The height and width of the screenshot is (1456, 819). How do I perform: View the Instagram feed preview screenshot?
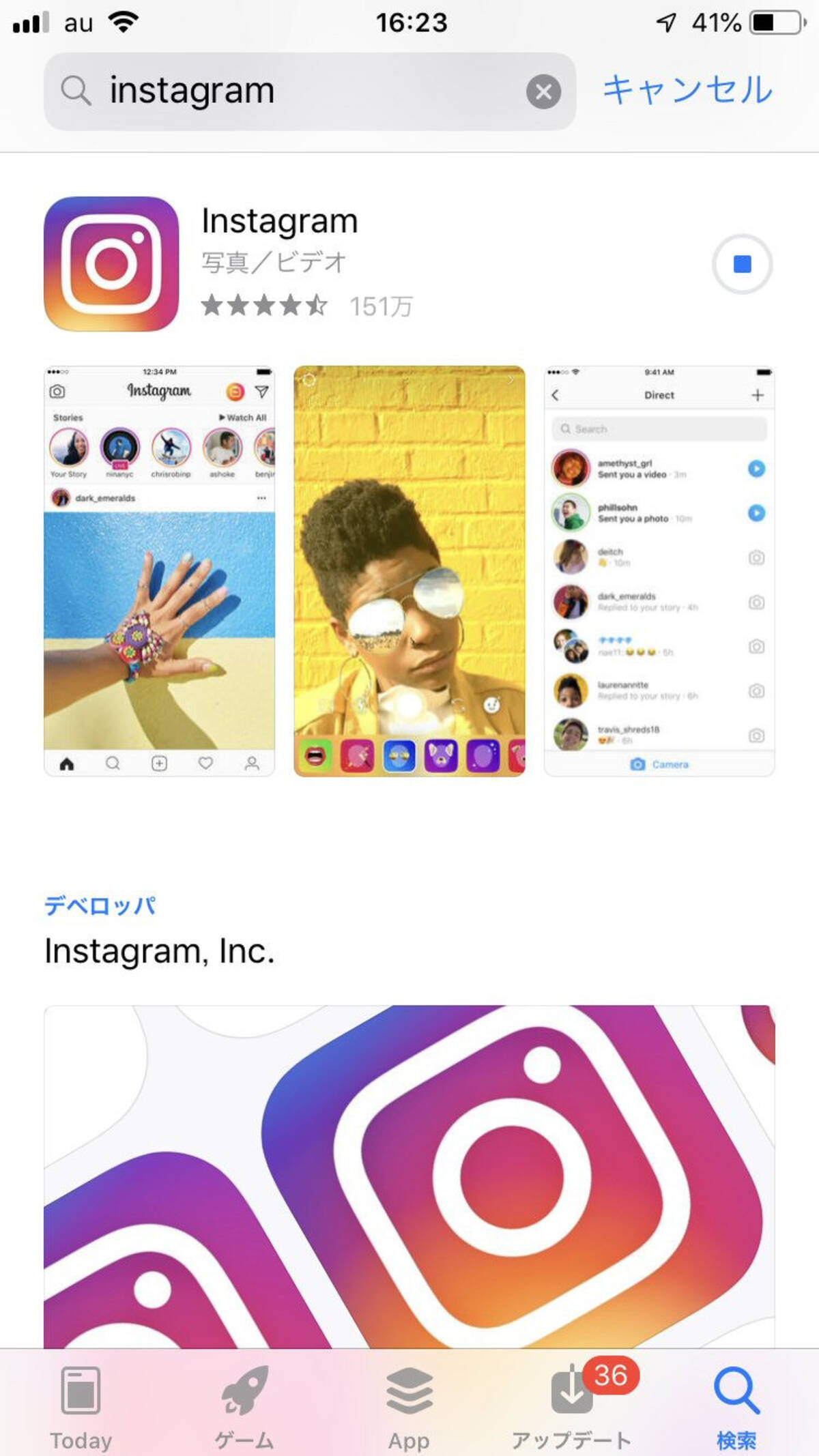159,571
